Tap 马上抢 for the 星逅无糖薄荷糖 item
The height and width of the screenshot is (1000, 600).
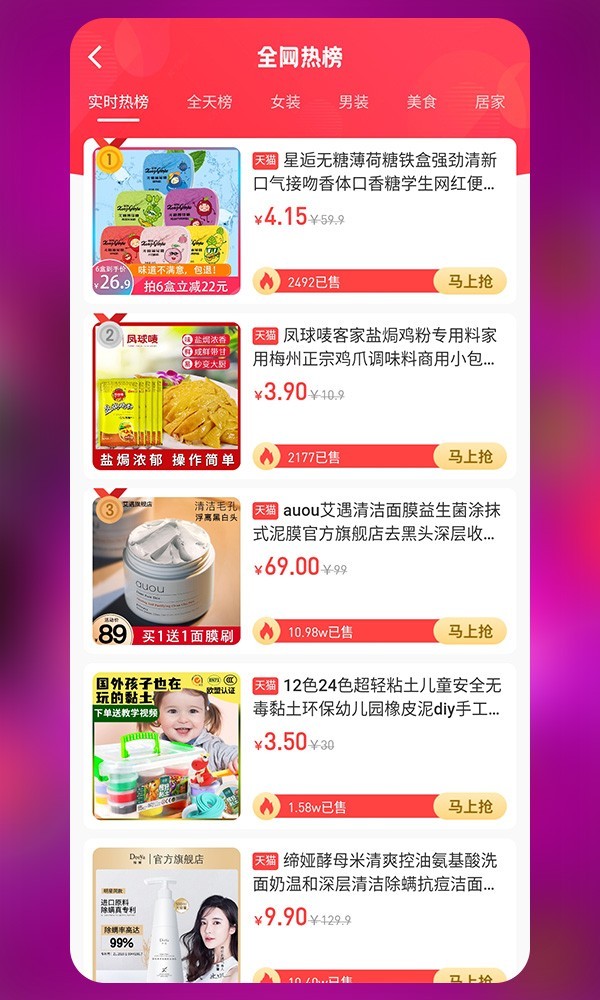tap(470, 281)
